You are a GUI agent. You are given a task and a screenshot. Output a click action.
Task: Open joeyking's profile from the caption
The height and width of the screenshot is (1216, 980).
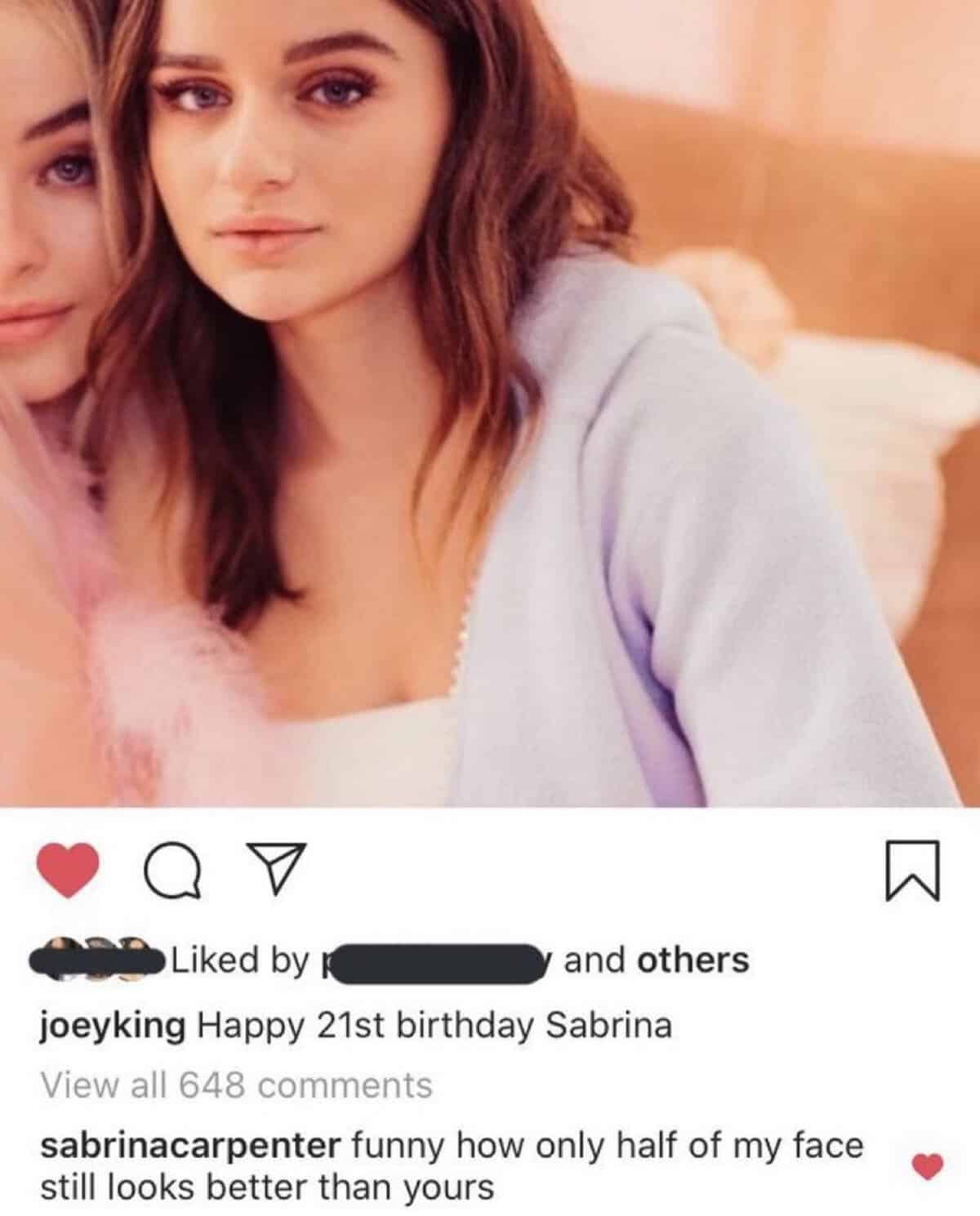tap(113, 1025)
